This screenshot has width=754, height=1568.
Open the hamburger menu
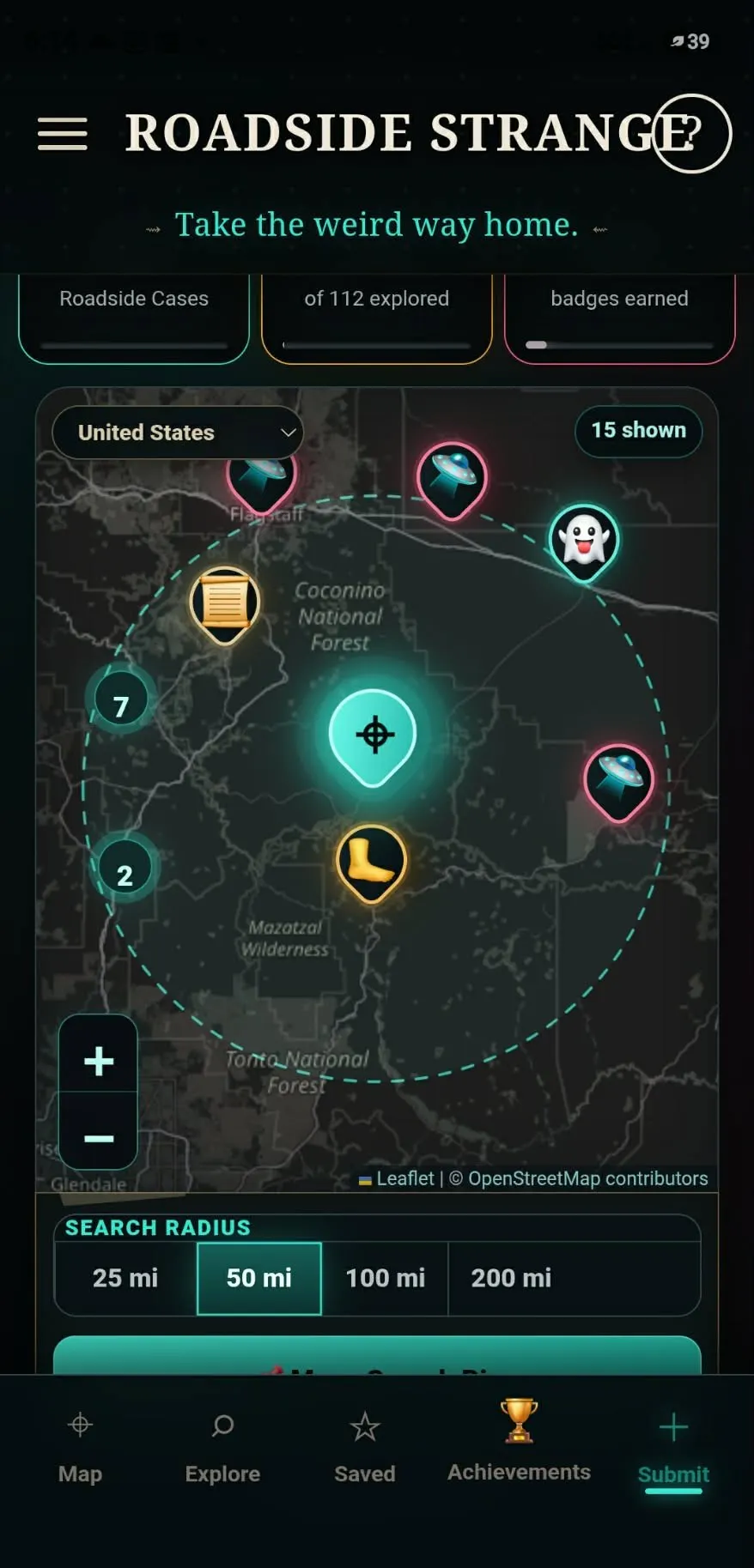click(63, 134)
